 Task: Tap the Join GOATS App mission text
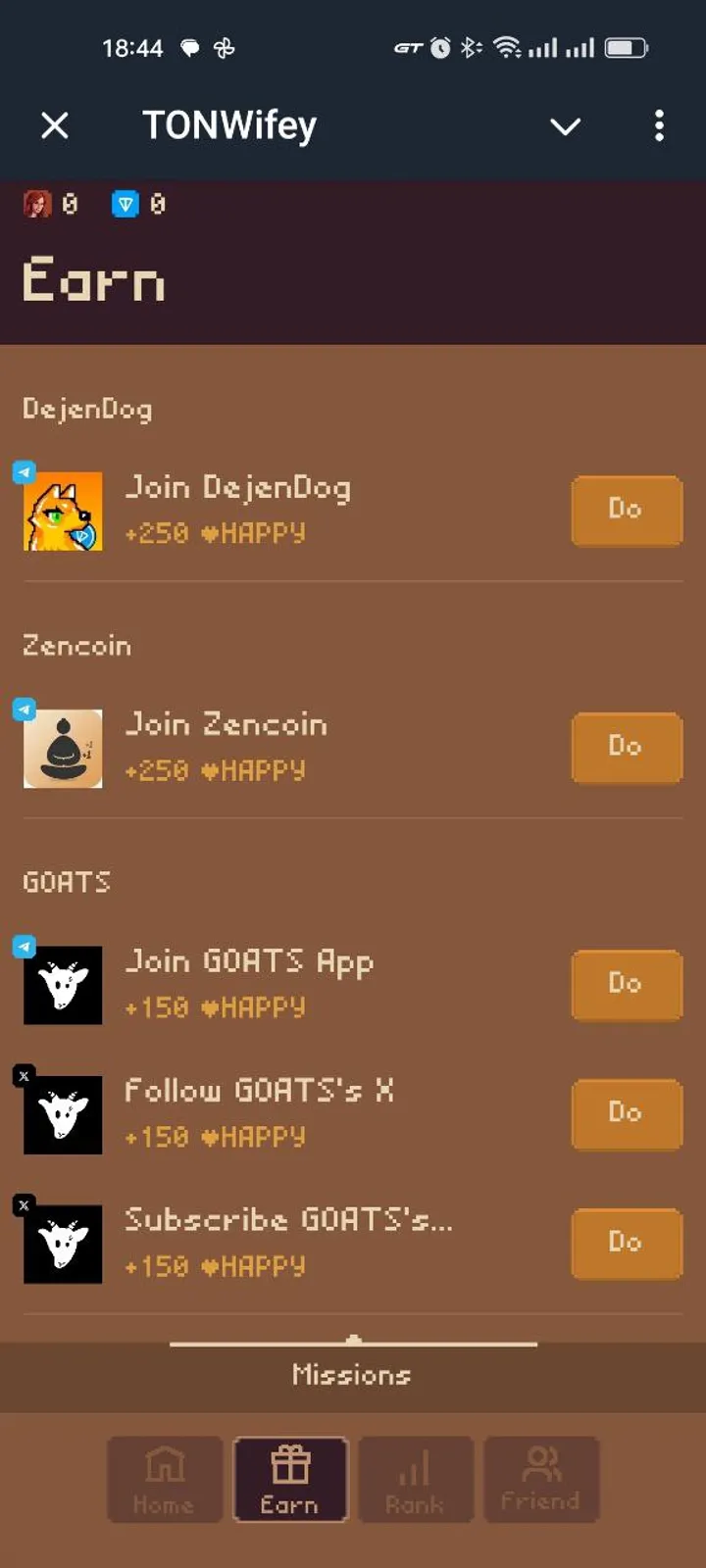[248, 963]
